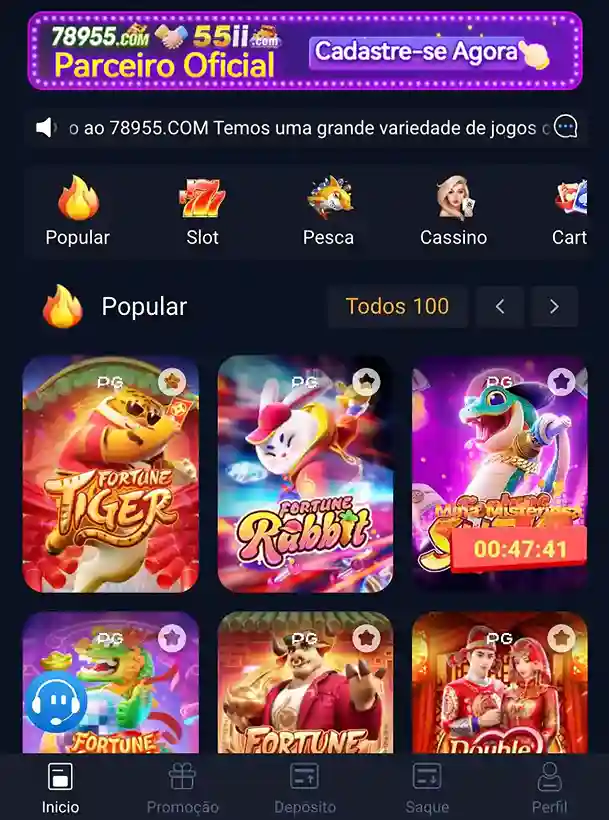Switch to the Promoção tab

(182, 788)
